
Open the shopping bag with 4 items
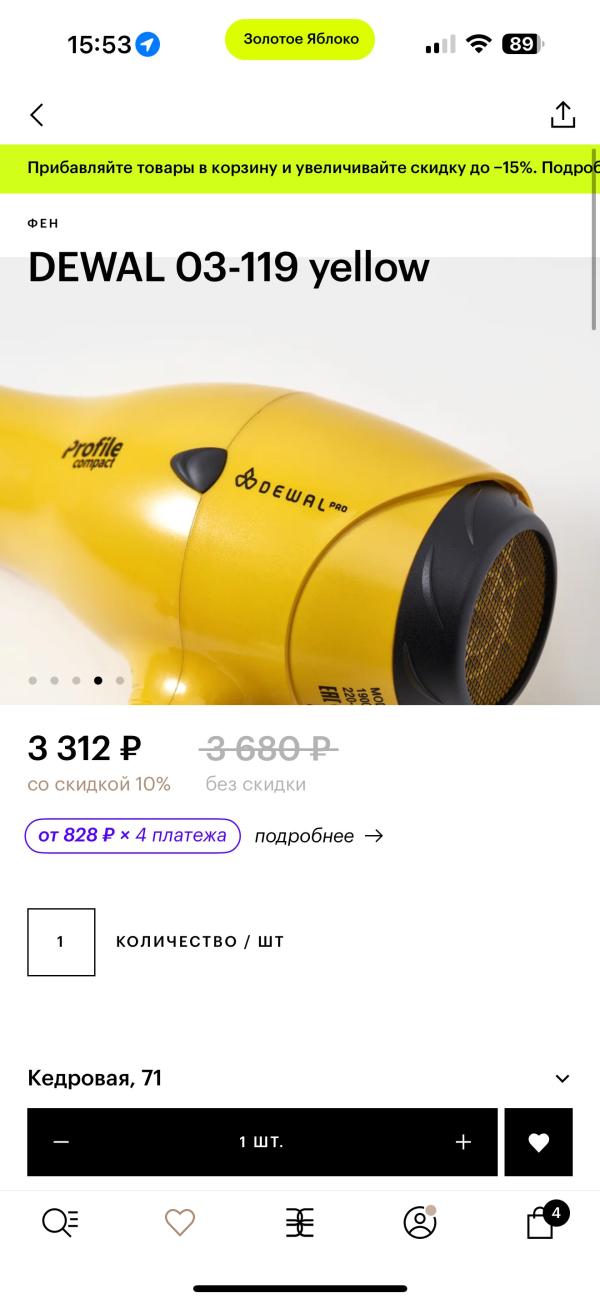click(x=543, y=1221)
